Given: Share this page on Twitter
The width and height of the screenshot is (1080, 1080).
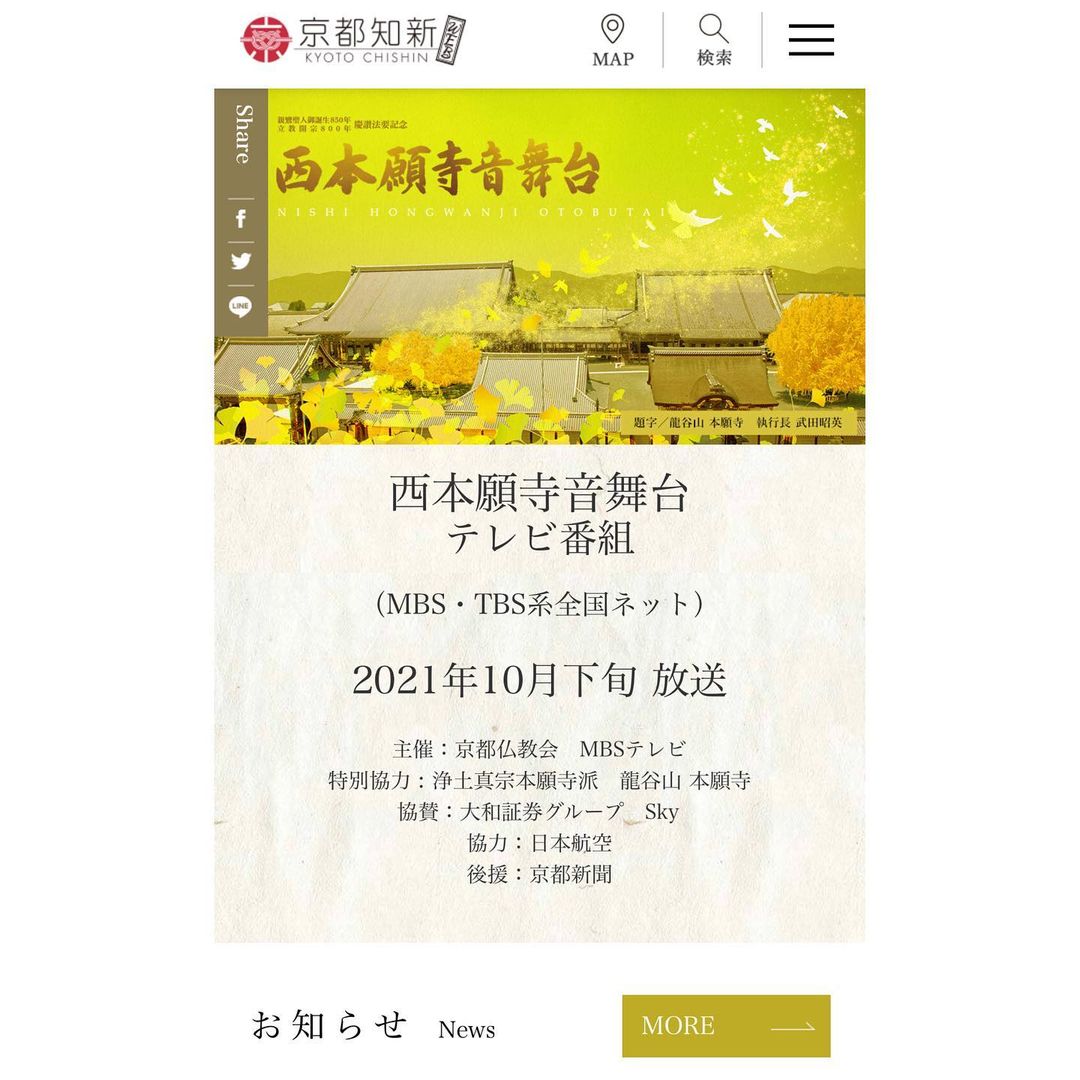Looking at the screenshot, I should click(240, 262).
